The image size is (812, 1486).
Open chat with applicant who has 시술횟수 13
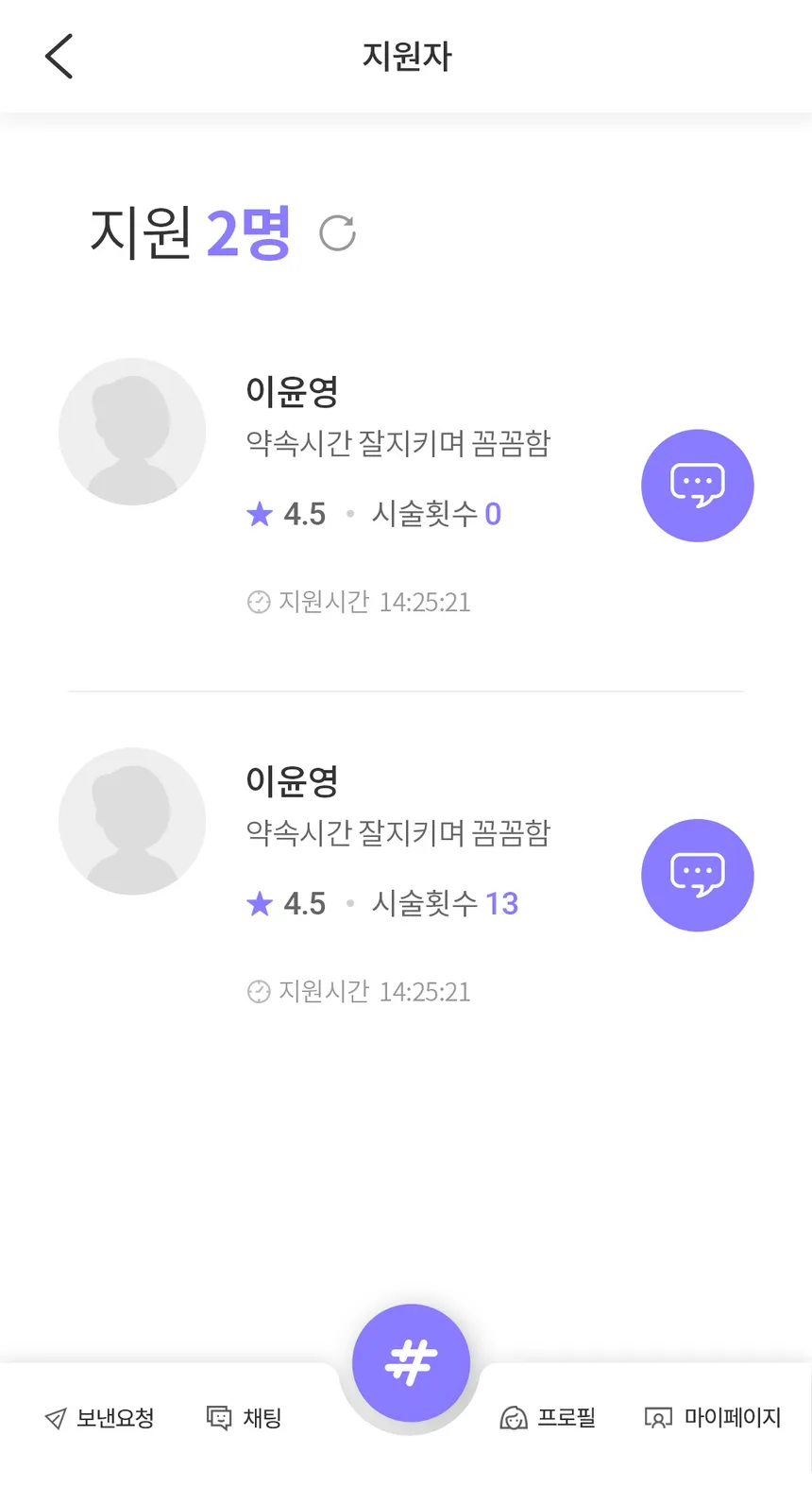pos(697,875)
